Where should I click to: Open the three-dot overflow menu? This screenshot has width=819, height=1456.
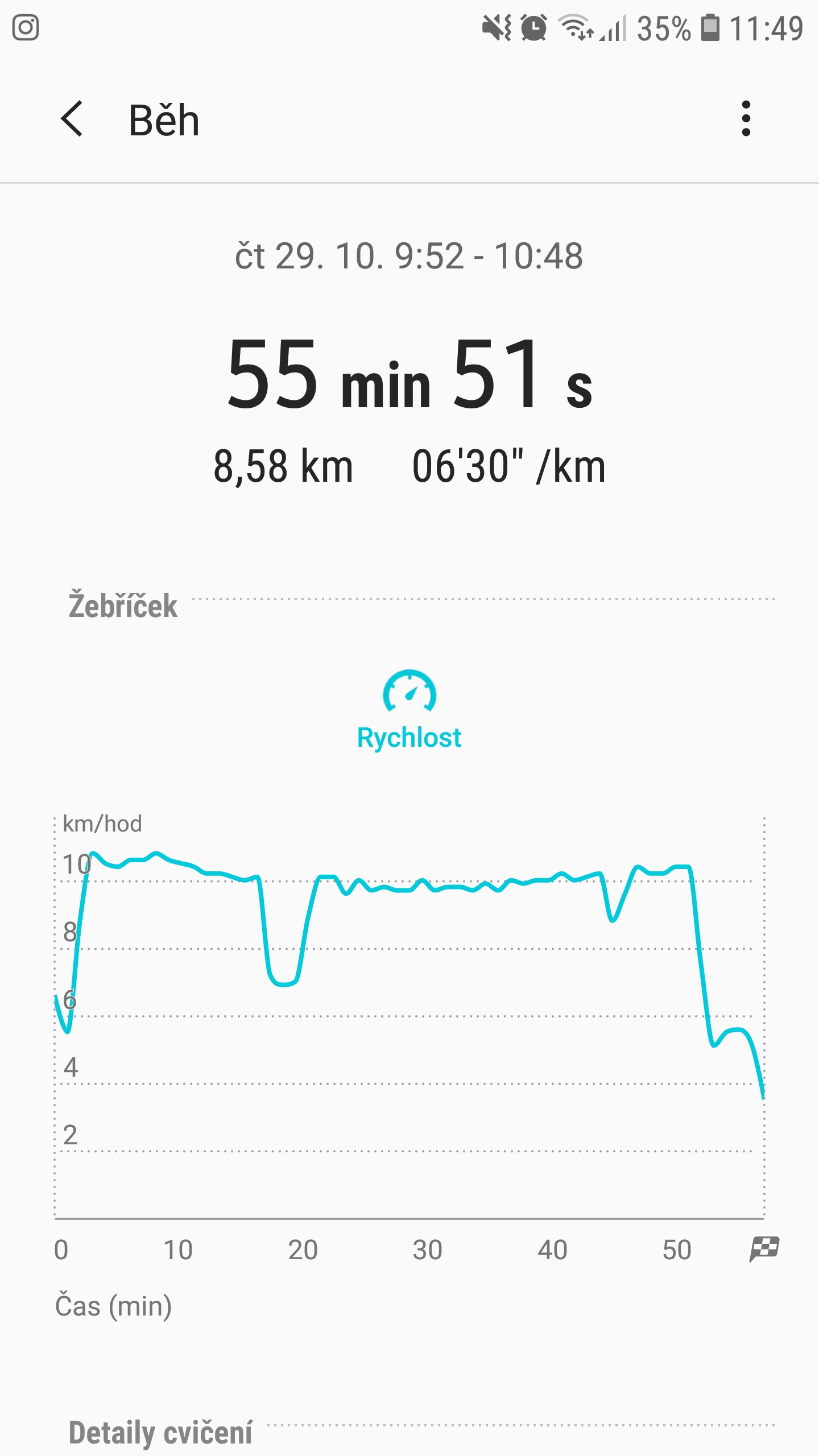(746, 119)
